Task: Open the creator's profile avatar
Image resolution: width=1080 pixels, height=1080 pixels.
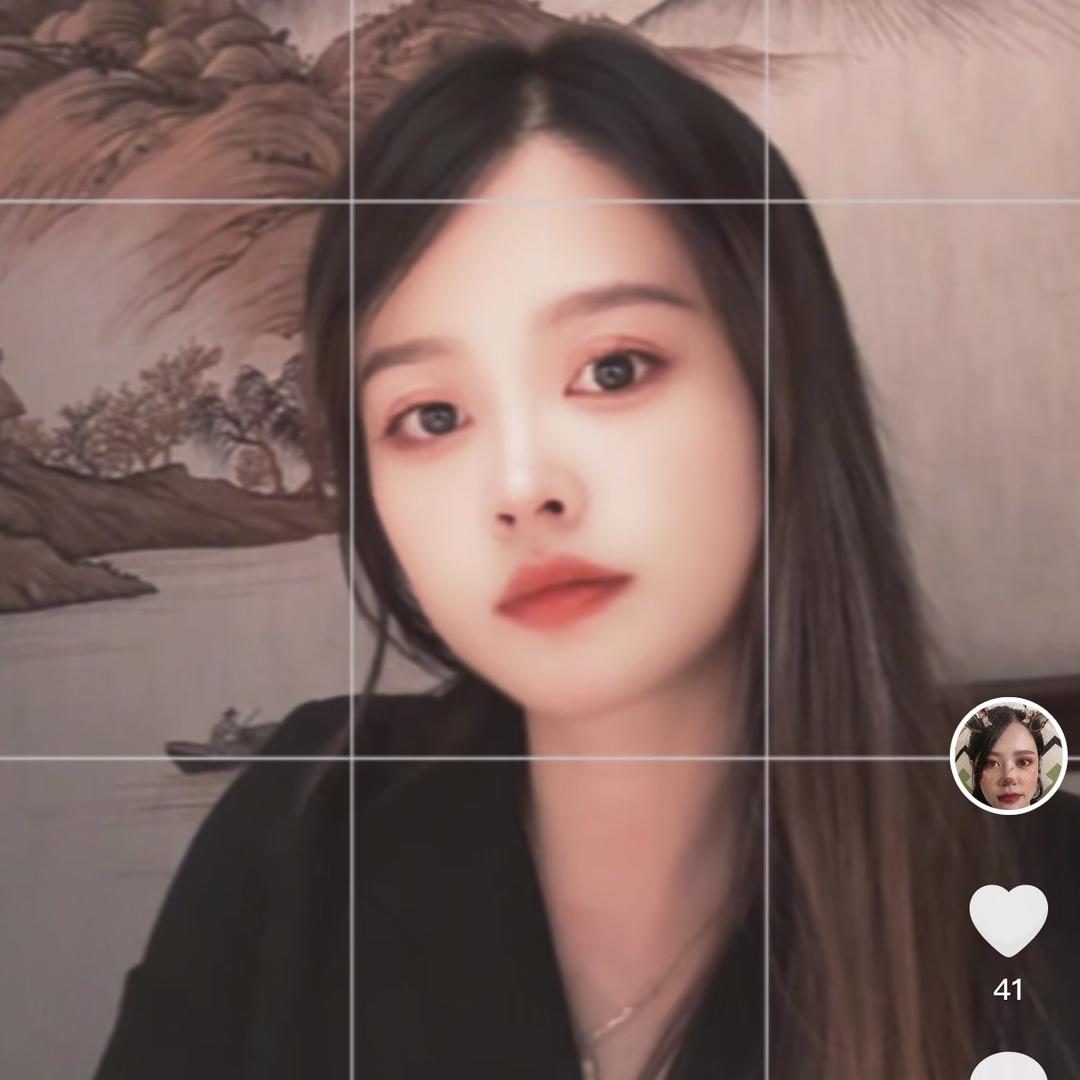Action: (x=1008, y=756)
